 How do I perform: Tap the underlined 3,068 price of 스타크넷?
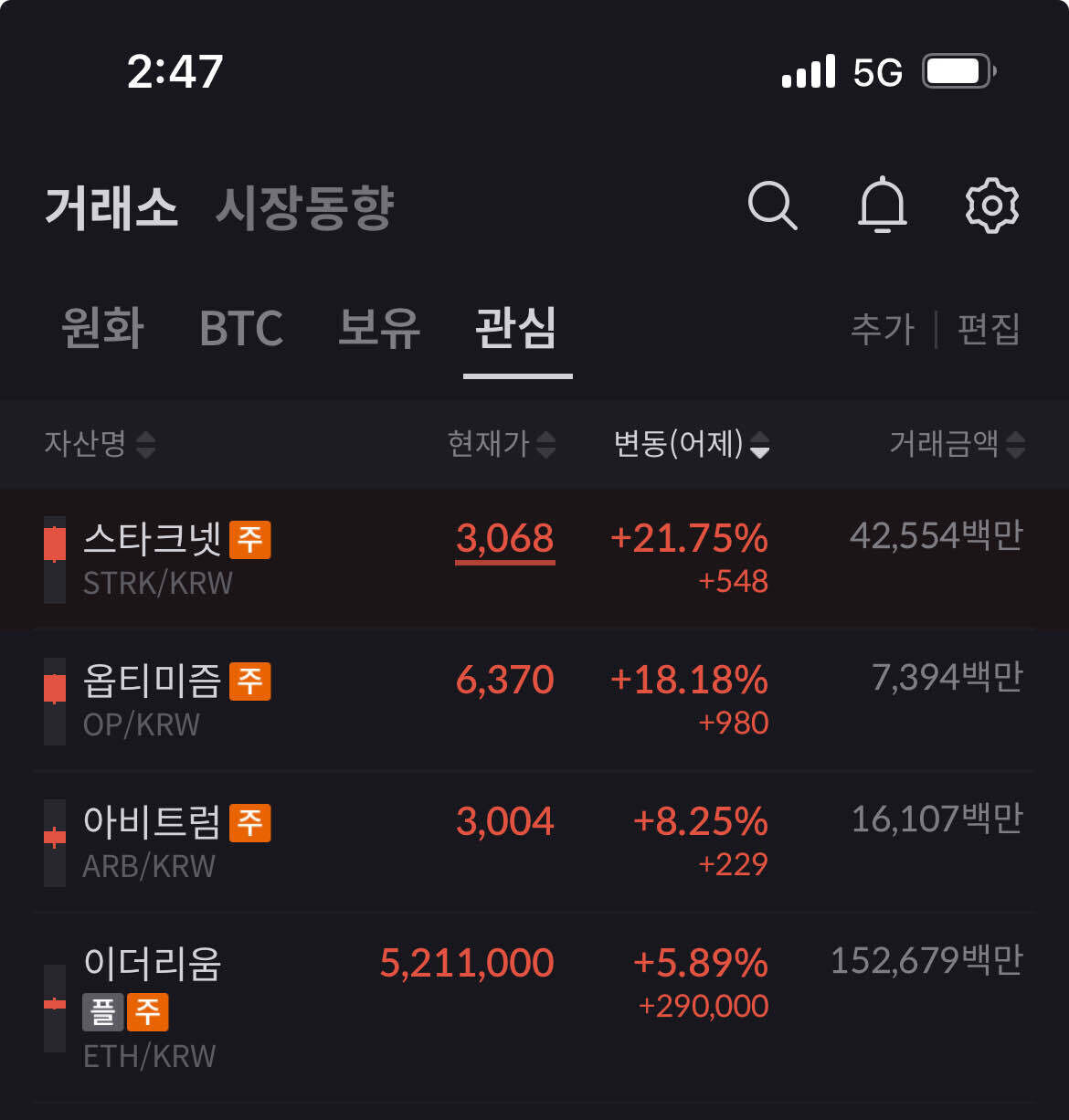[x=505, y=540]
